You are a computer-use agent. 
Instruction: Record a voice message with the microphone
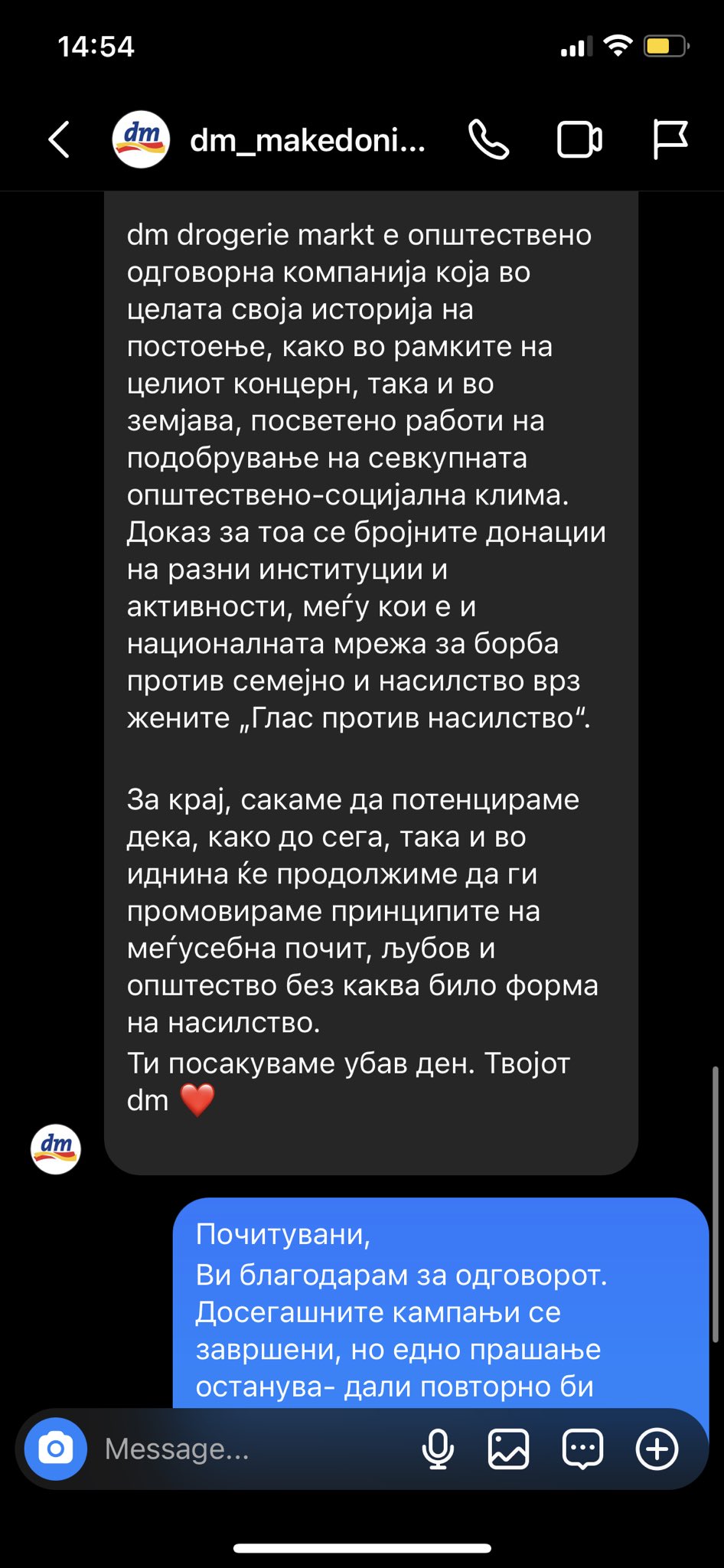[x=438, y=1449]
